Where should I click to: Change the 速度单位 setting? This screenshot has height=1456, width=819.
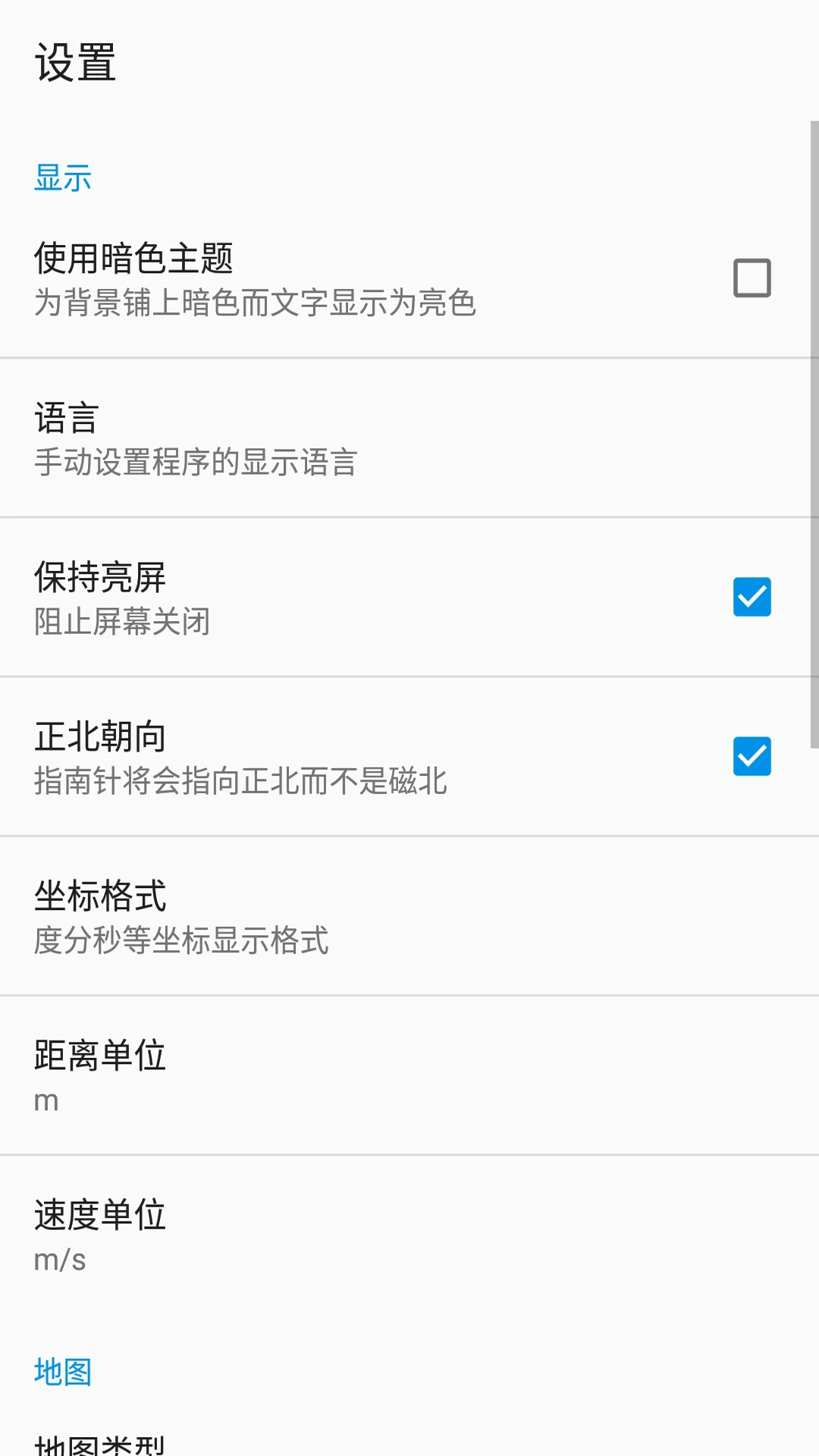(x=409, y=1235)
